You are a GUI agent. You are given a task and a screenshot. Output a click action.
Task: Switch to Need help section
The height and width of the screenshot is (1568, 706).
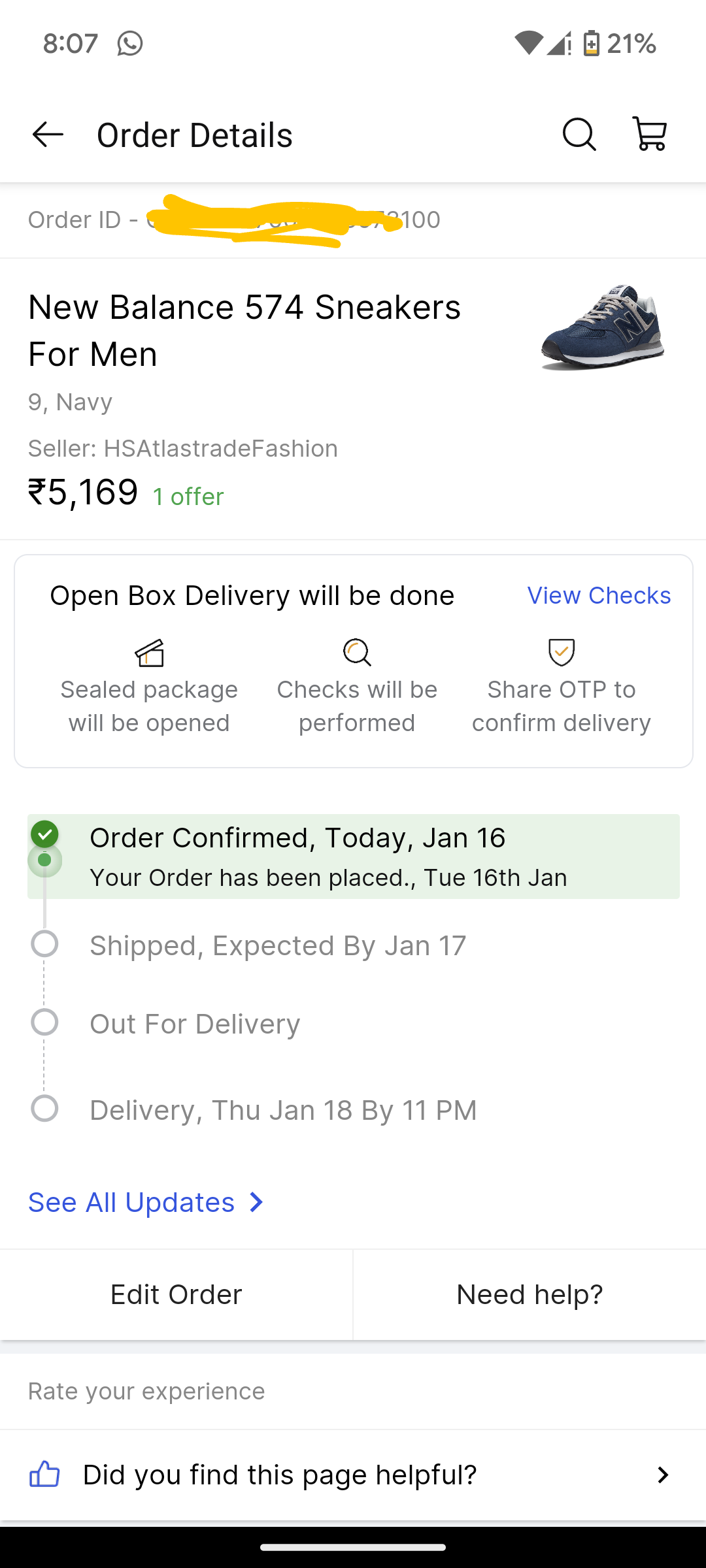(529, 1294)
